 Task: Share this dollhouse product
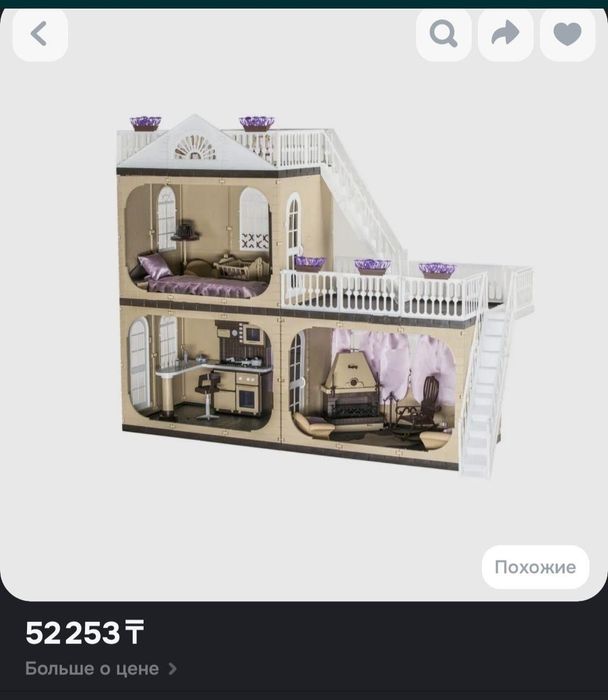pyautogui.click(x=505, y=34)
